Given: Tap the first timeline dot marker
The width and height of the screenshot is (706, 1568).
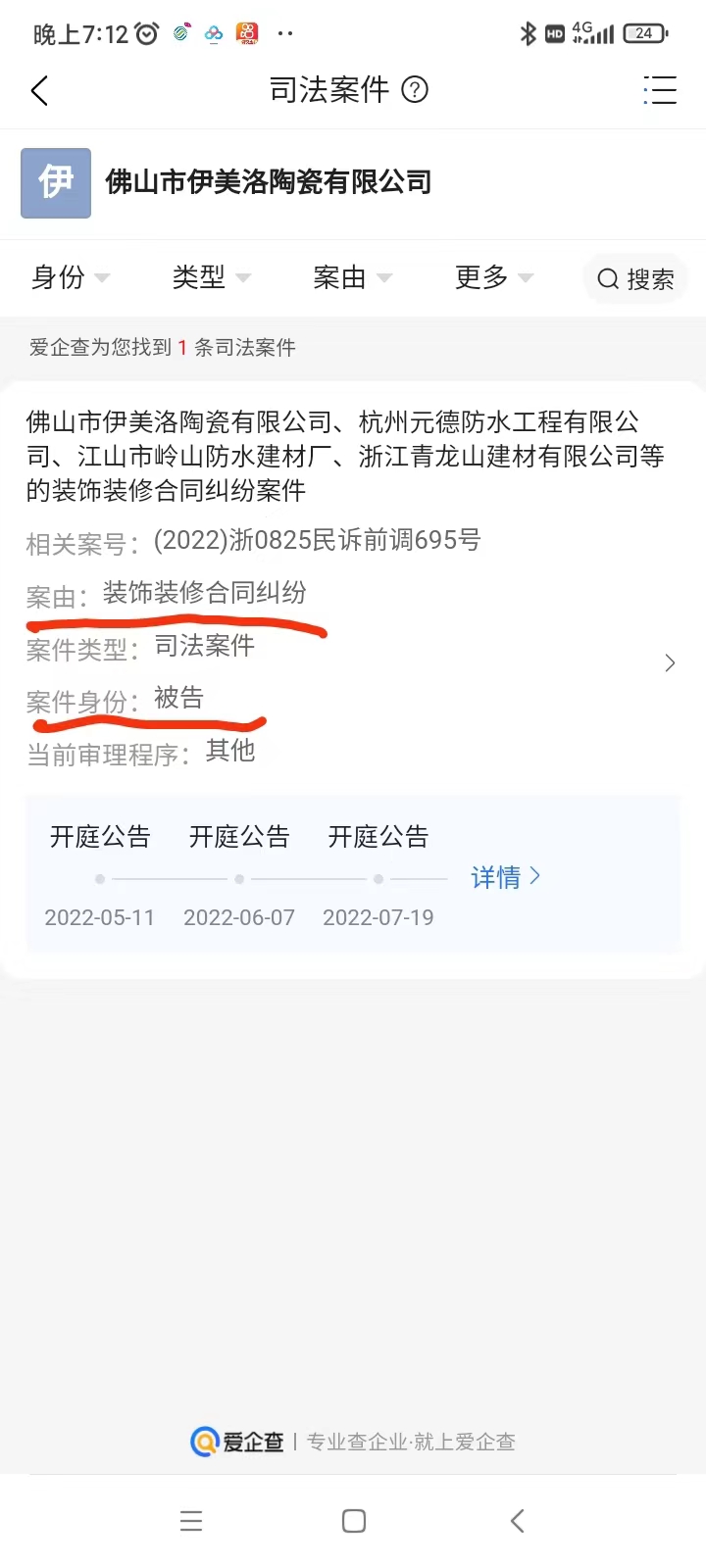Looking at the screenshot, I should (99, 878).
